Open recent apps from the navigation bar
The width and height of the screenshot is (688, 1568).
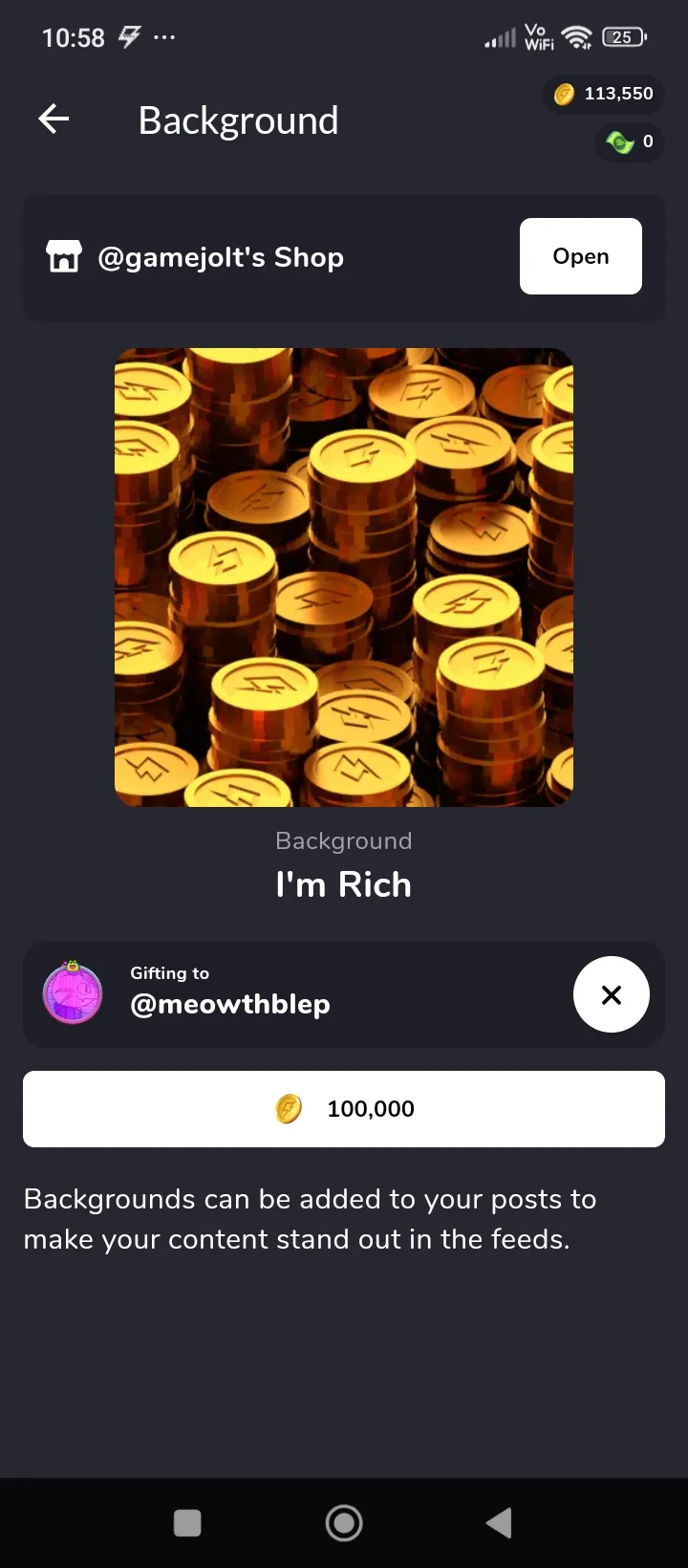point(187,1522)
